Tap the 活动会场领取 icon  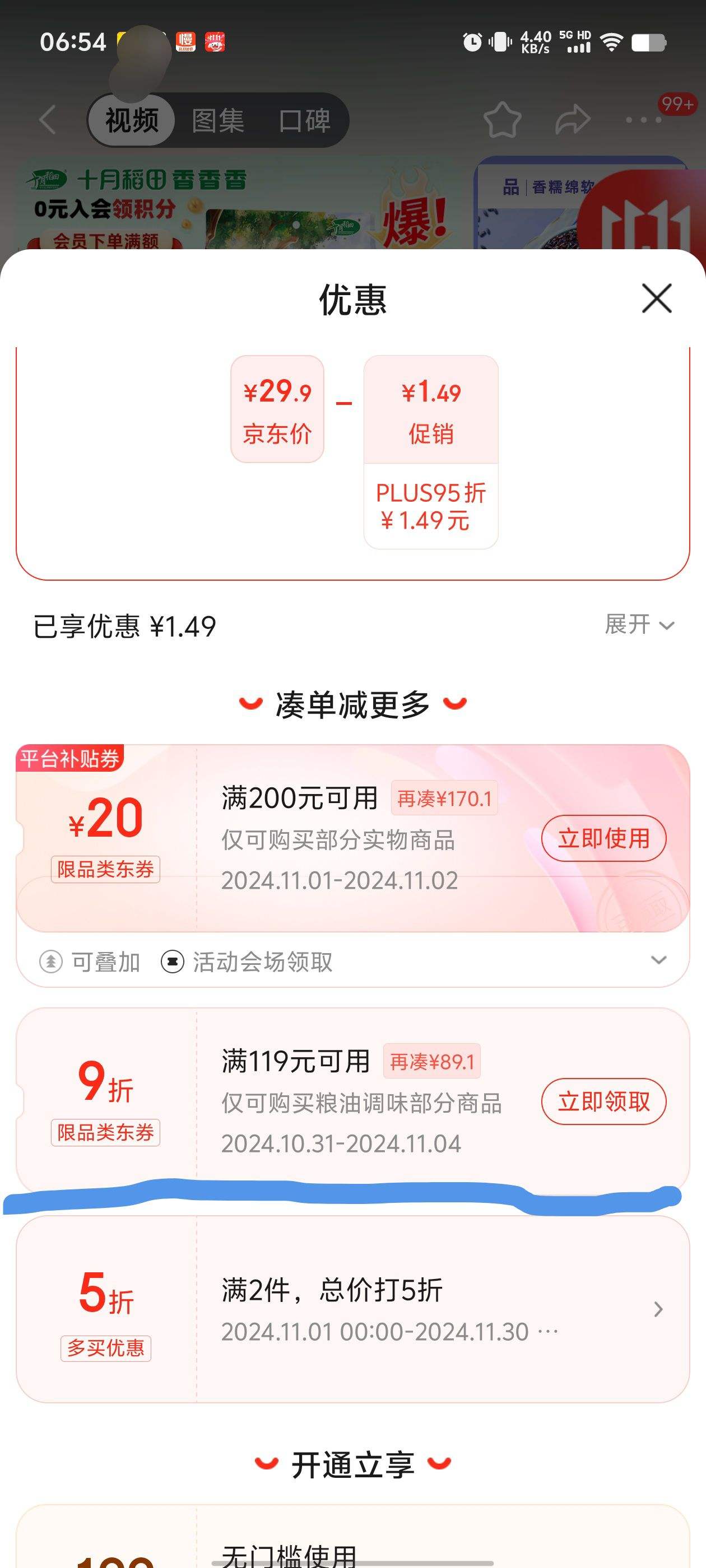pos(172,960)
